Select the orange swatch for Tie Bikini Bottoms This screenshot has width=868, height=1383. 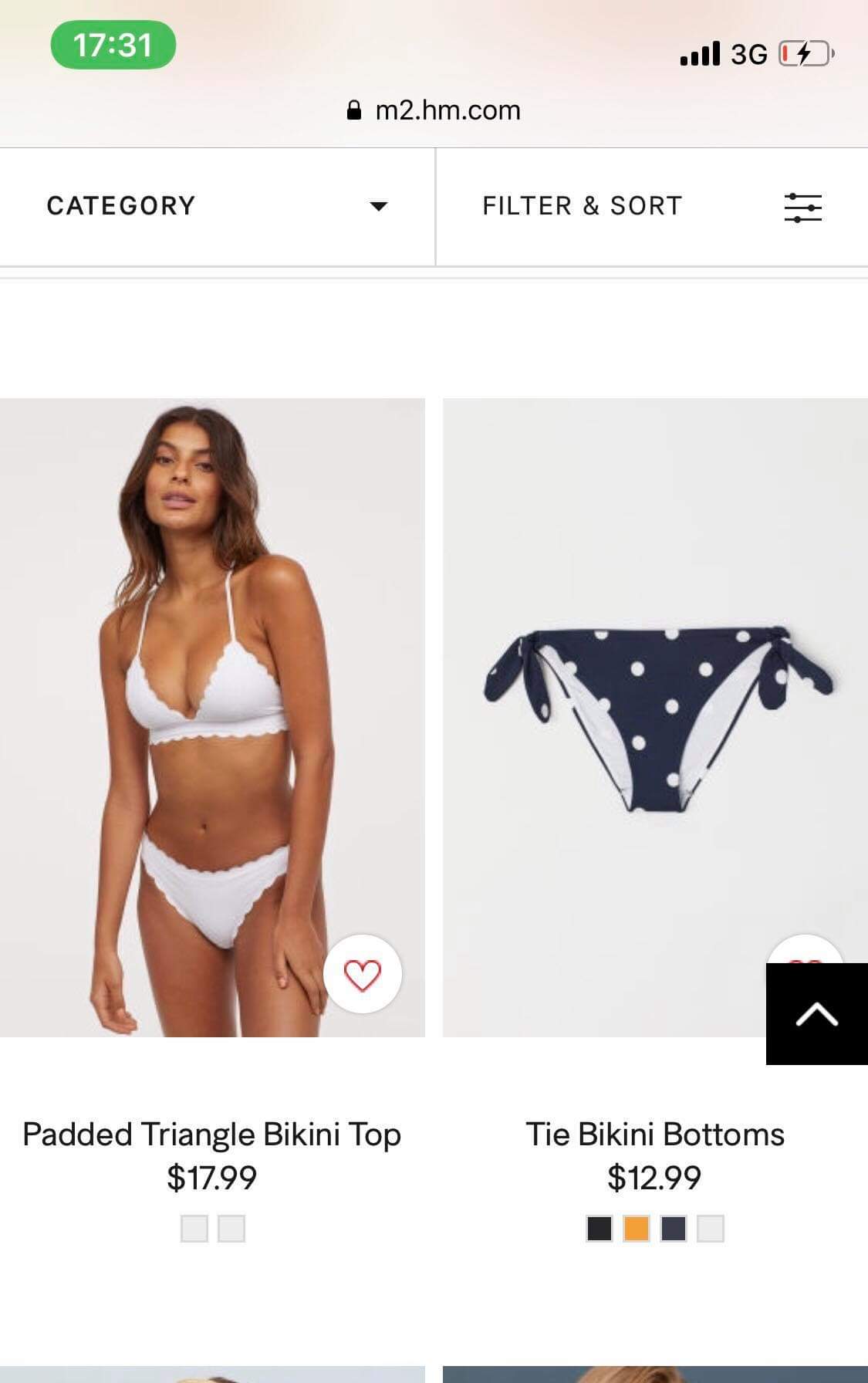click(x=637, y=1228)
